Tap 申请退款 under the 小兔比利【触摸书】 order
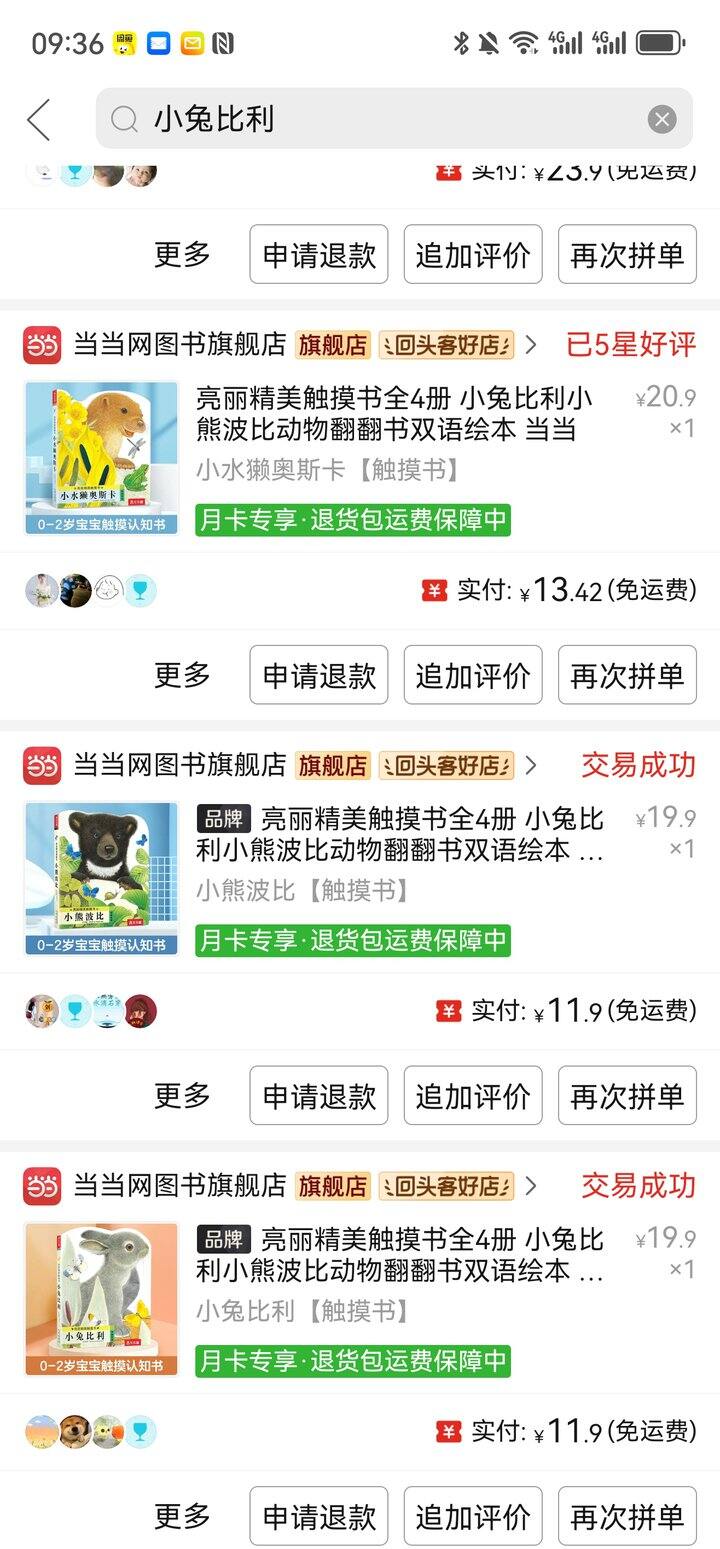The width and height of the screenshot is (720, 1549). point(319,1516)
